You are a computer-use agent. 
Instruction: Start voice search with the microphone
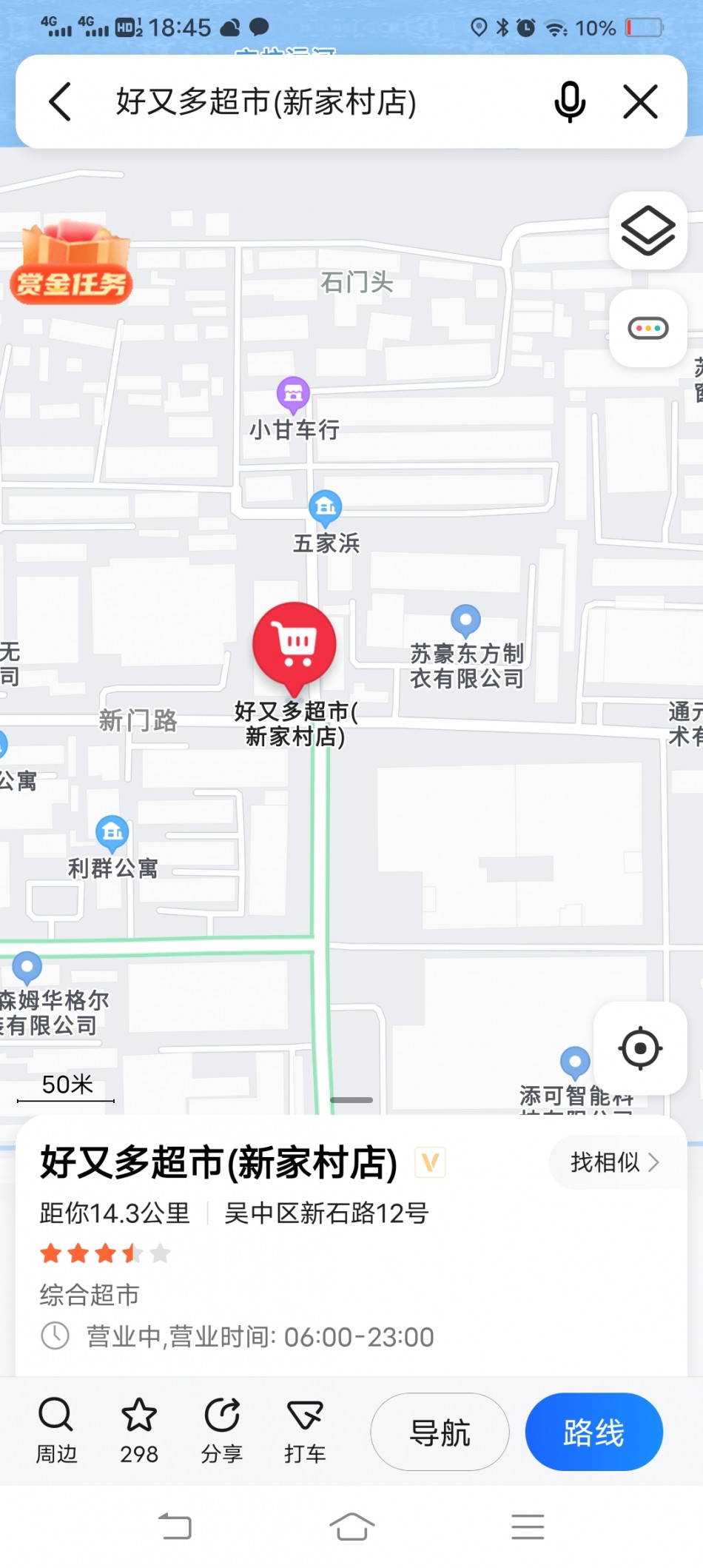coord(569,101)
